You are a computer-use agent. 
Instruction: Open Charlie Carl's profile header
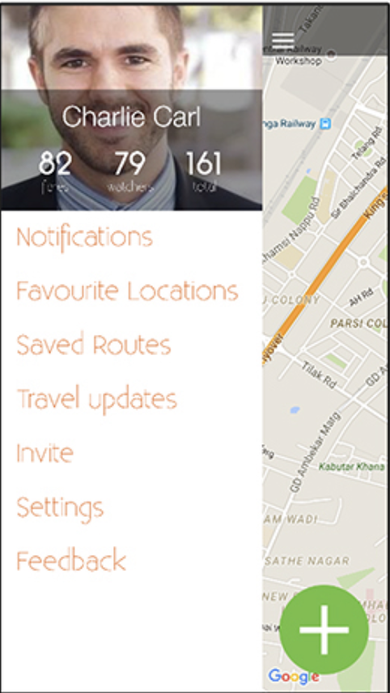pyautogui.click(x=131, y=107)
